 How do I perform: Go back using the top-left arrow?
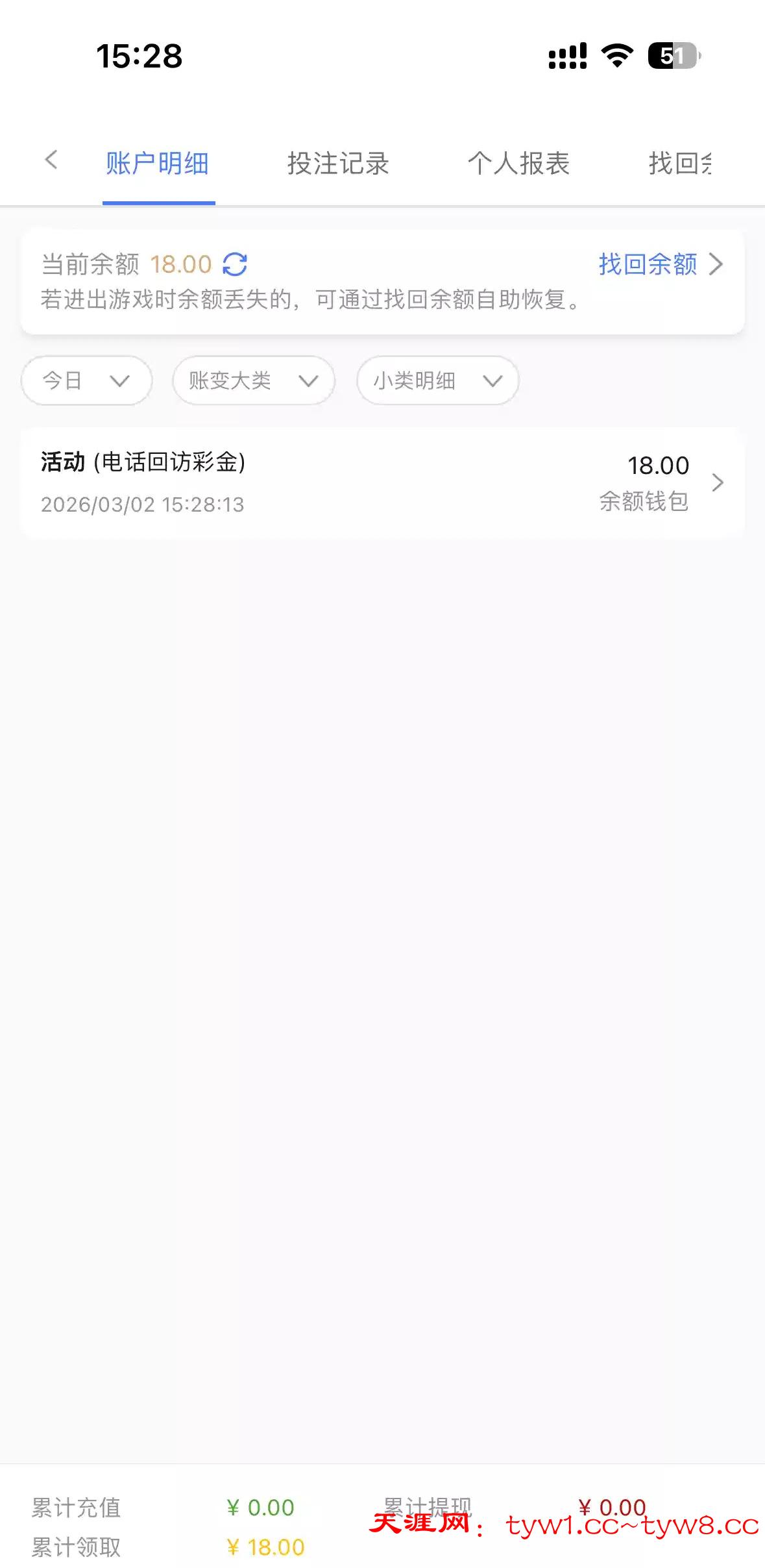pyautogui.click(x=51, y=160)
